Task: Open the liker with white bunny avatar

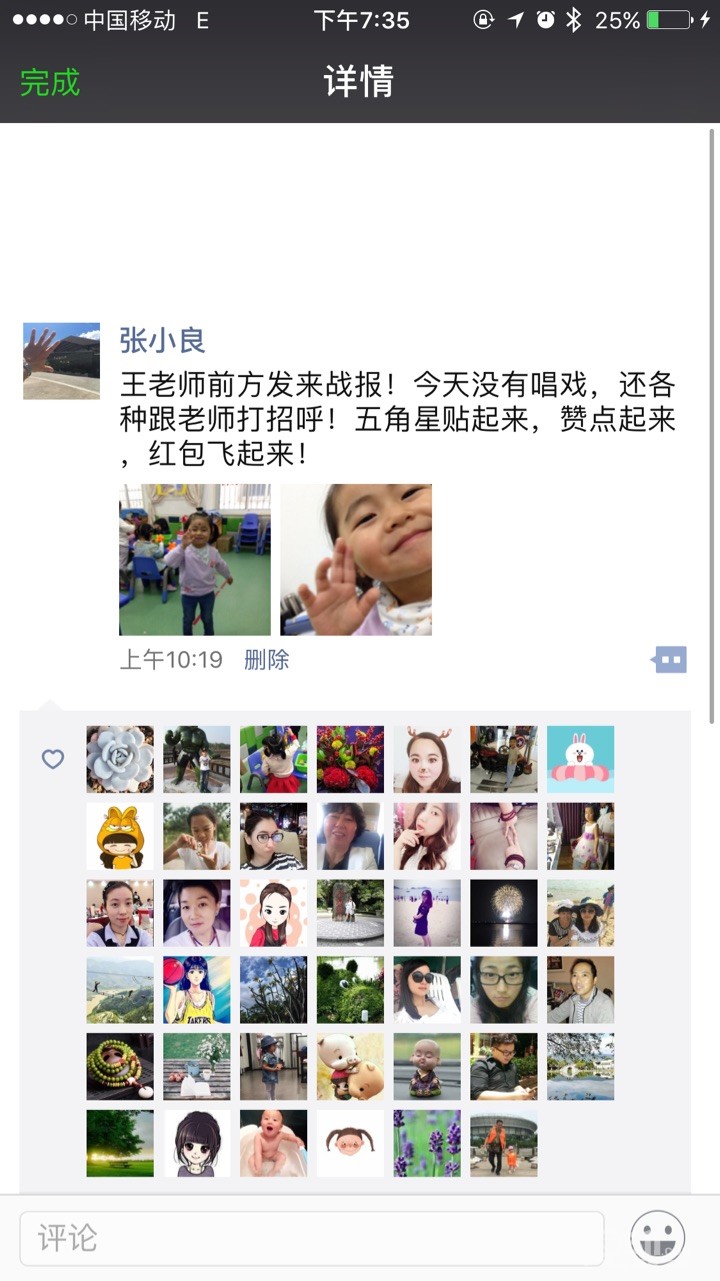Action: click(x=581, y=759)
